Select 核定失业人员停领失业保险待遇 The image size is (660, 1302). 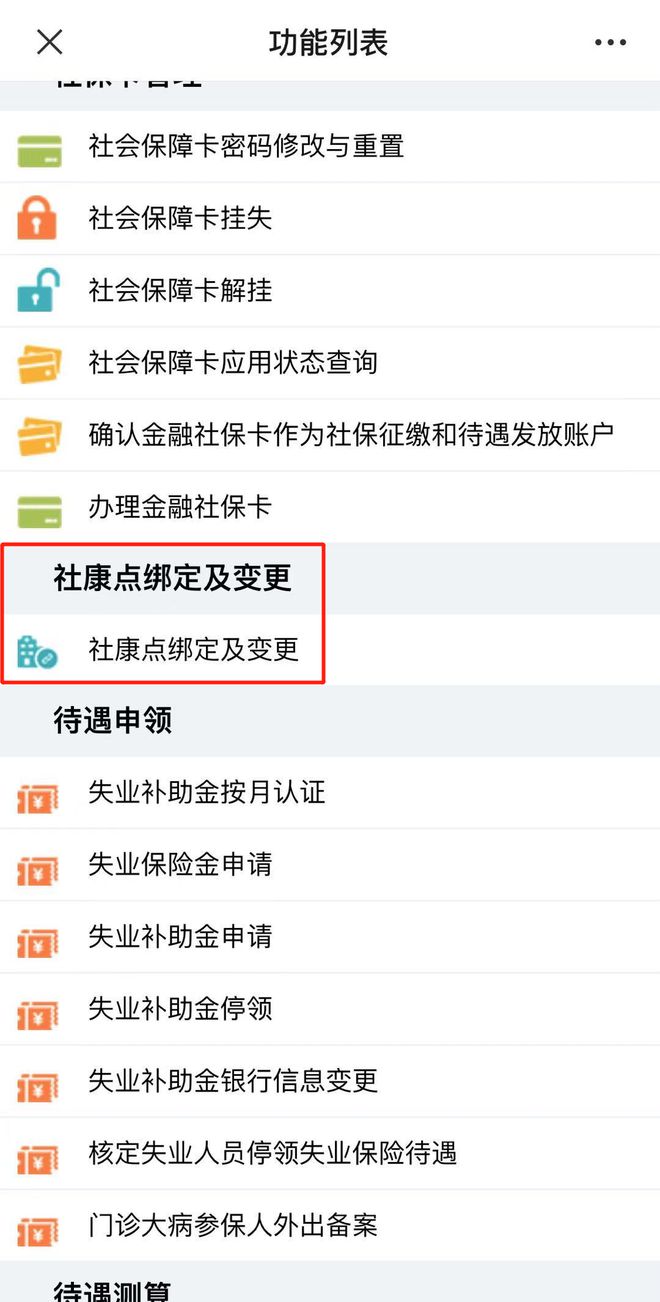point(330,1153)
